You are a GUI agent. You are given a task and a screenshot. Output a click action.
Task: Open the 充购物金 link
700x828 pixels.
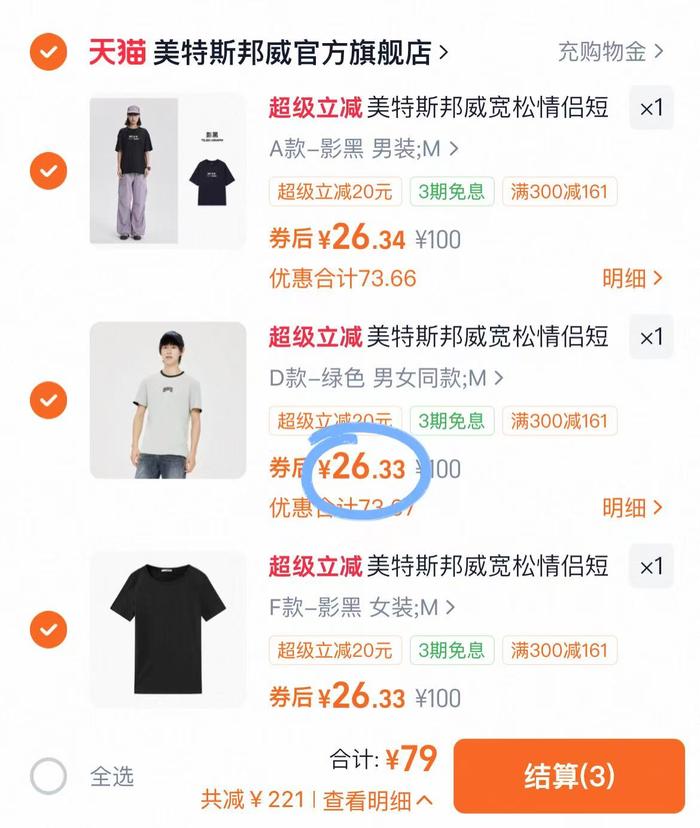click(x=610, y=51)
